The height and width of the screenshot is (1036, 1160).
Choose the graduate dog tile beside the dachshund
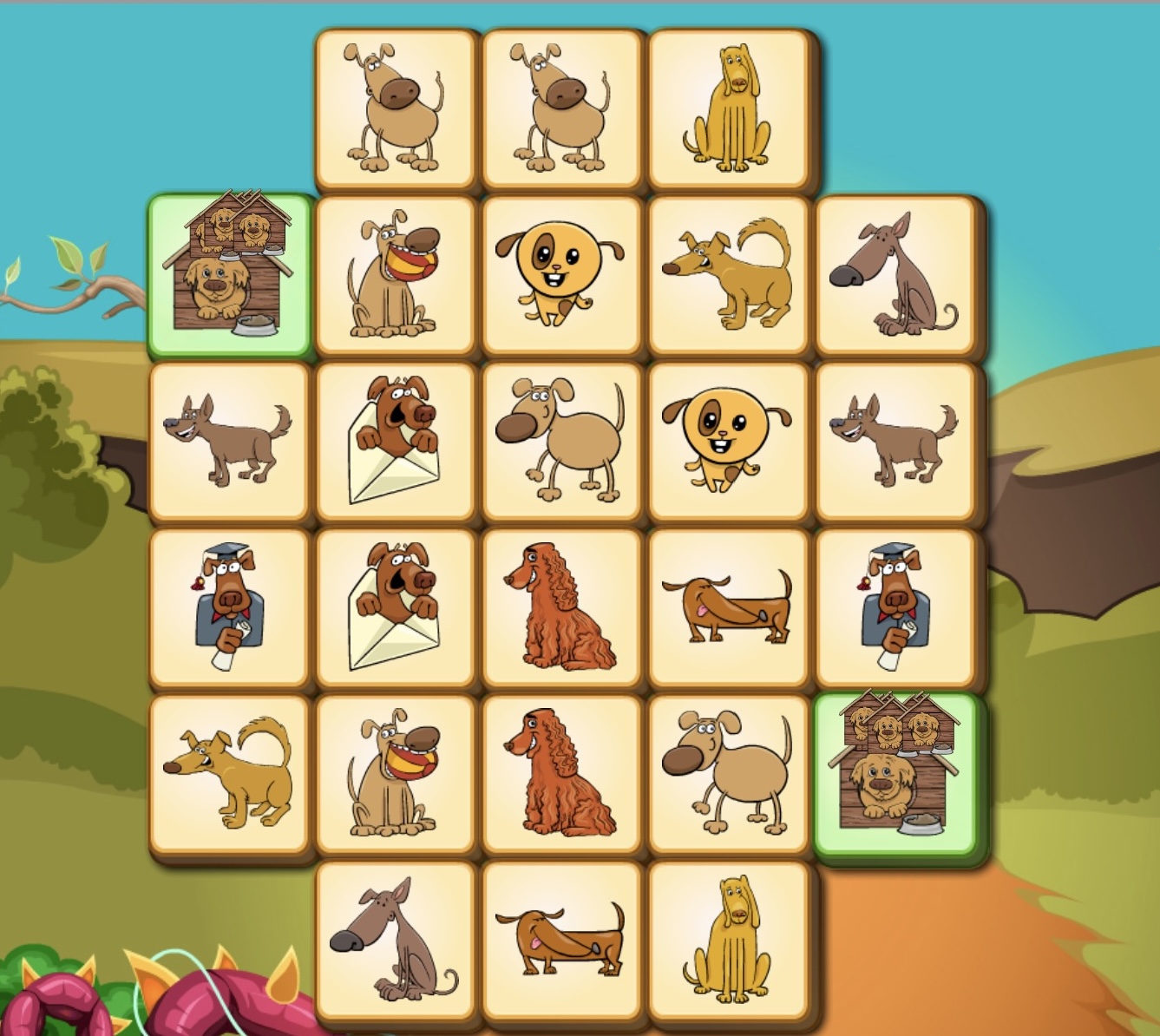pyautogui.click(x=895, y=607)
